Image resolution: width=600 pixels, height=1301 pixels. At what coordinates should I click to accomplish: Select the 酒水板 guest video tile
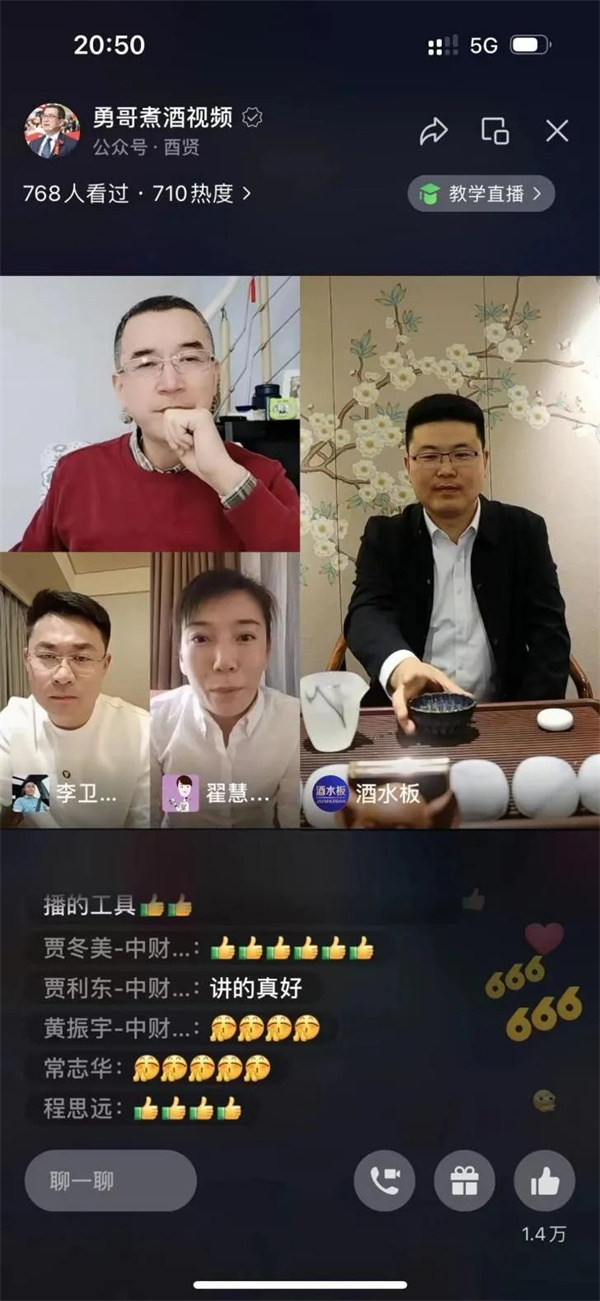(x=450, y=550)
